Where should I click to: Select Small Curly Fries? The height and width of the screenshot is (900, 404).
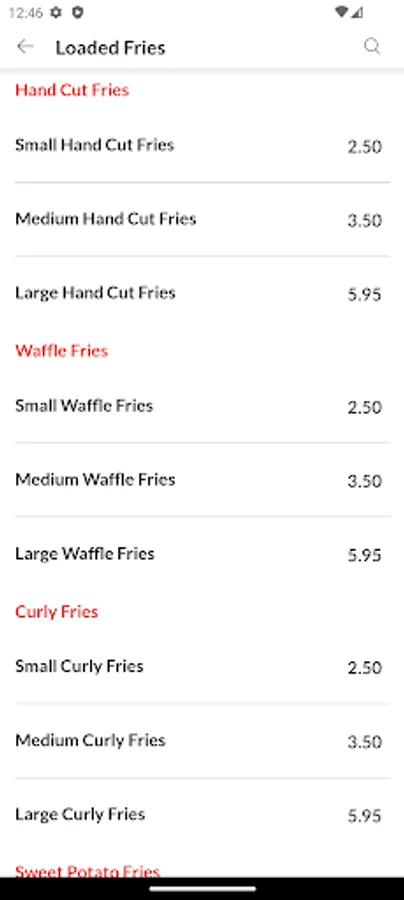point(202,667)
